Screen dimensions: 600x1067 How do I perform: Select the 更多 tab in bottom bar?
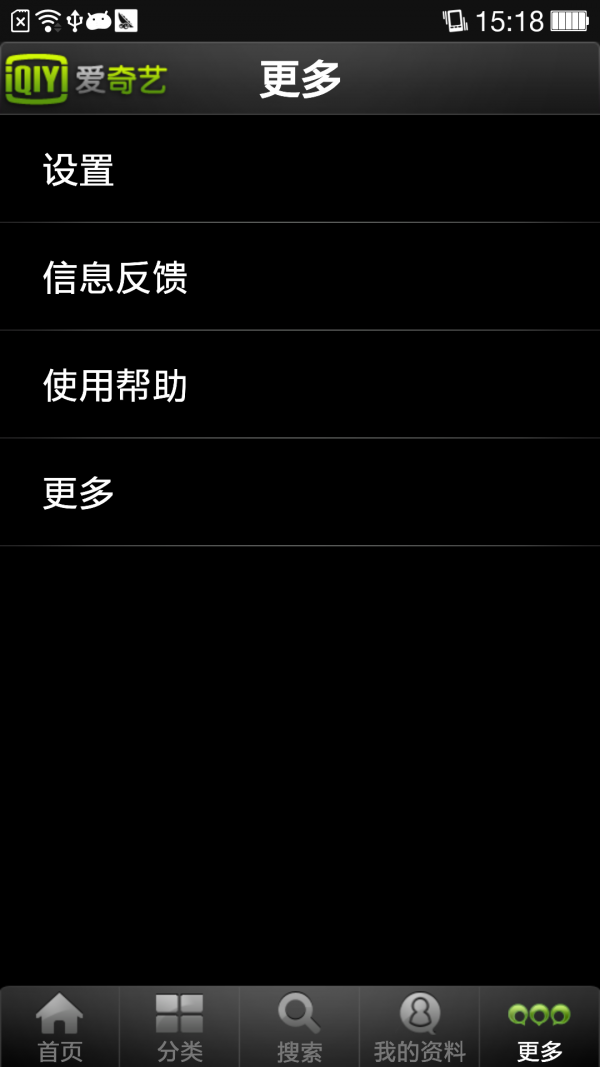[x=540, y=1027]
